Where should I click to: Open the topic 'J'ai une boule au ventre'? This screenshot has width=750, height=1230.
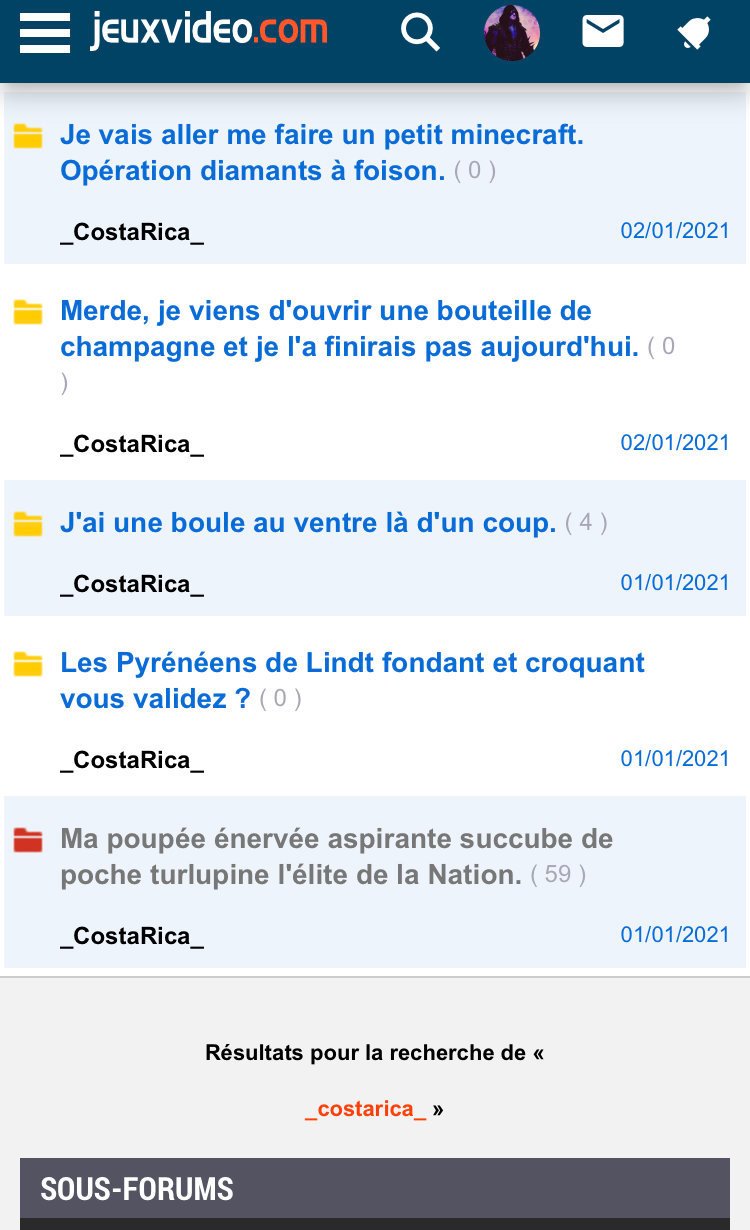[308, 522]
